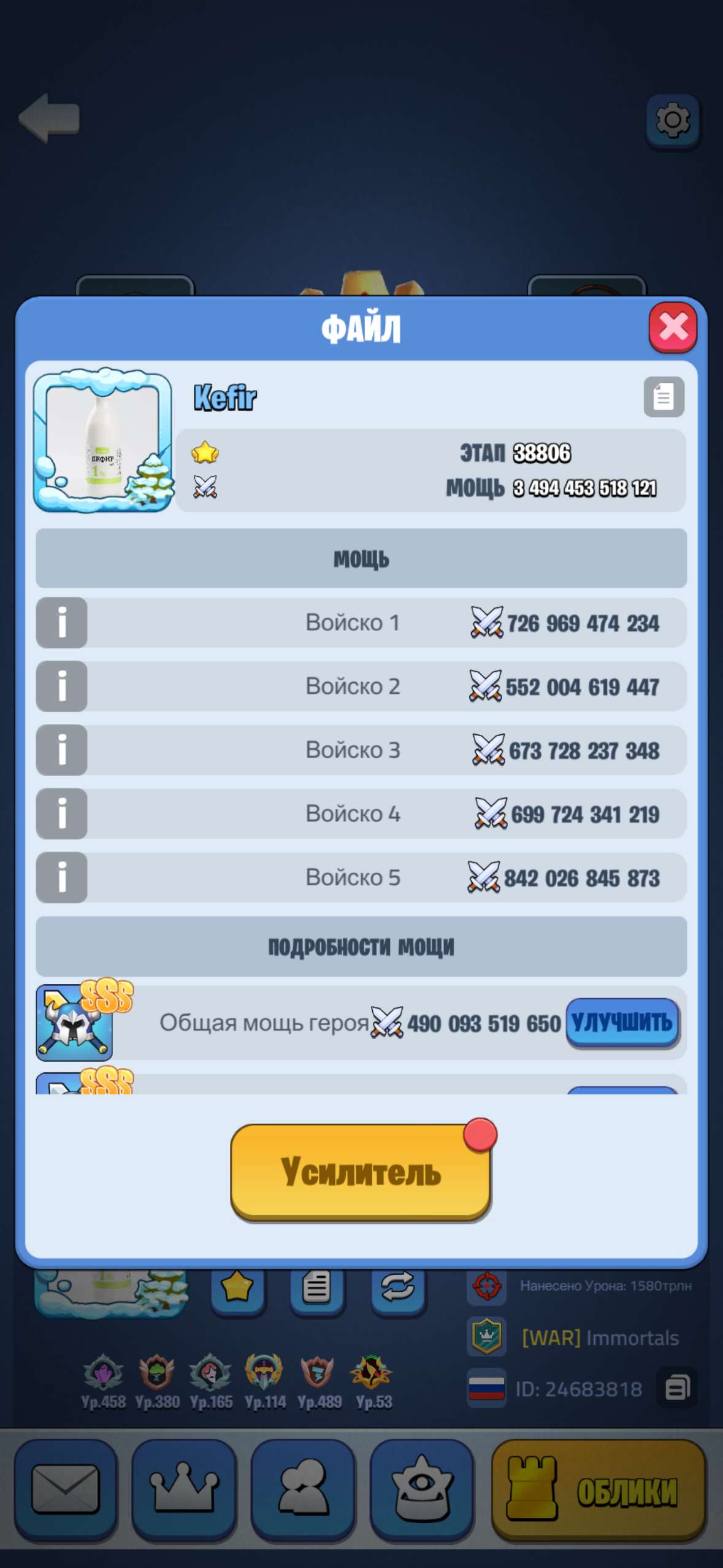Image resolution: width=723 pixels, height=1568 pixels.
Task: Open the Kefir avatar picture
Action: [102, 440]
